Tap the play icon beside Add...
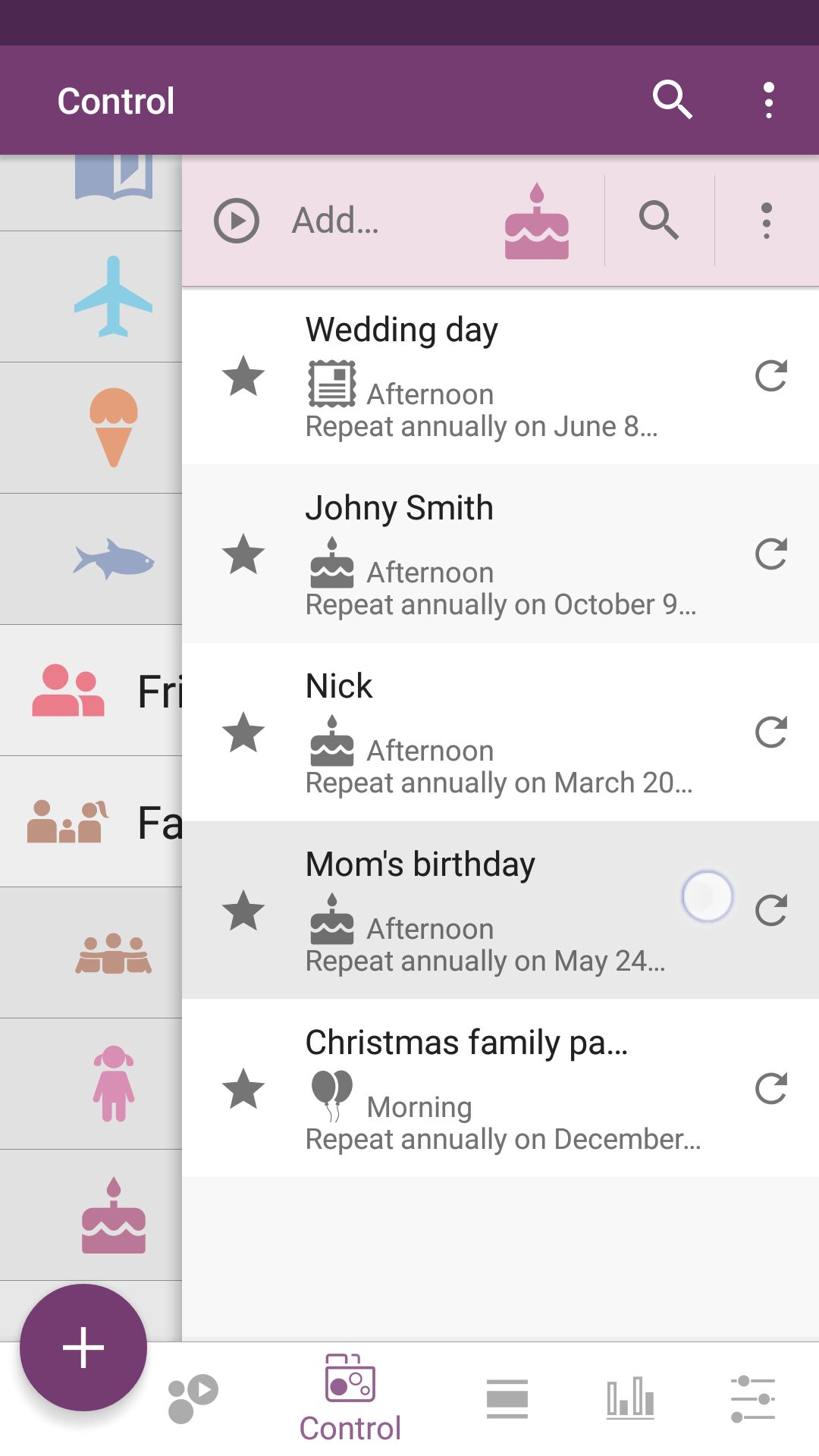 237,221
